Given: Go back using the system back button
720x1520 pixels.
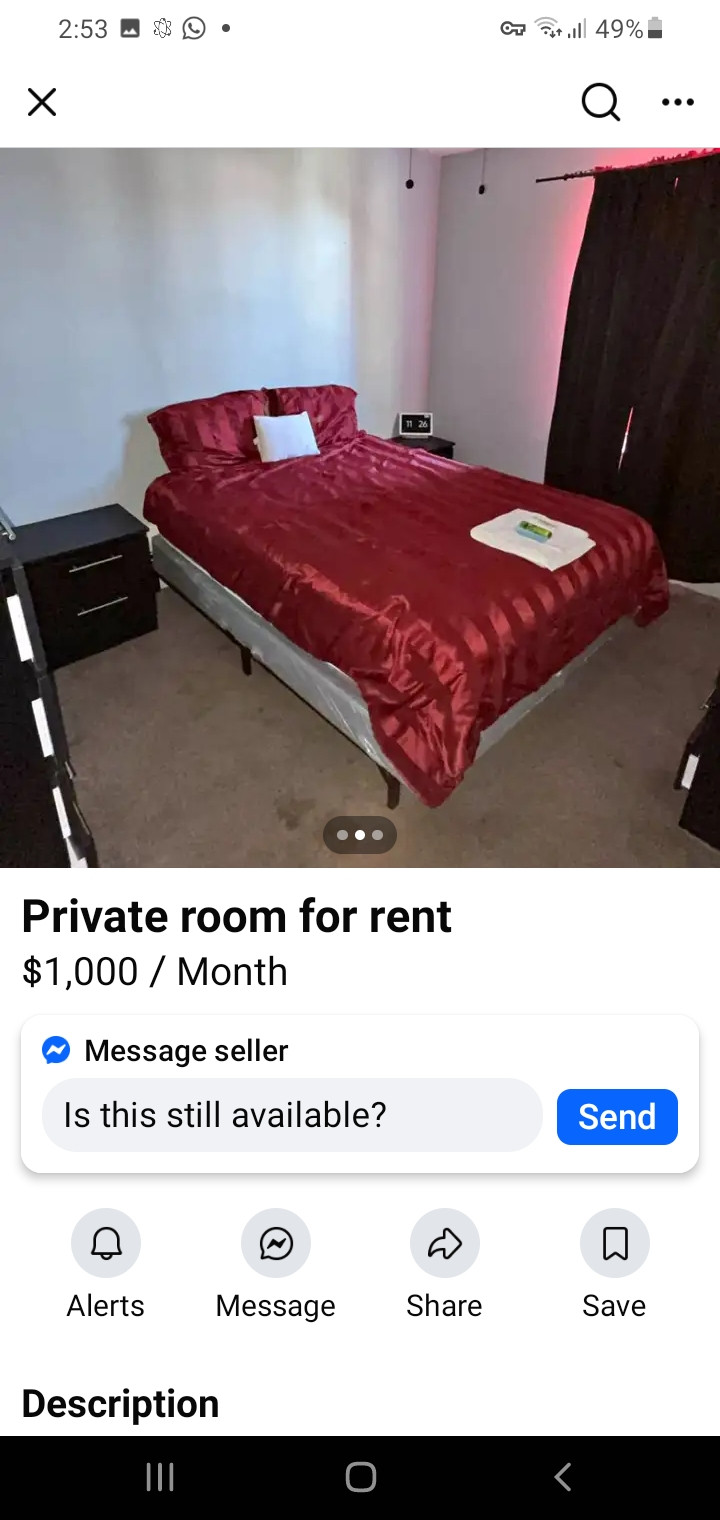Looking at the screenshot, I should point(562,1477).
